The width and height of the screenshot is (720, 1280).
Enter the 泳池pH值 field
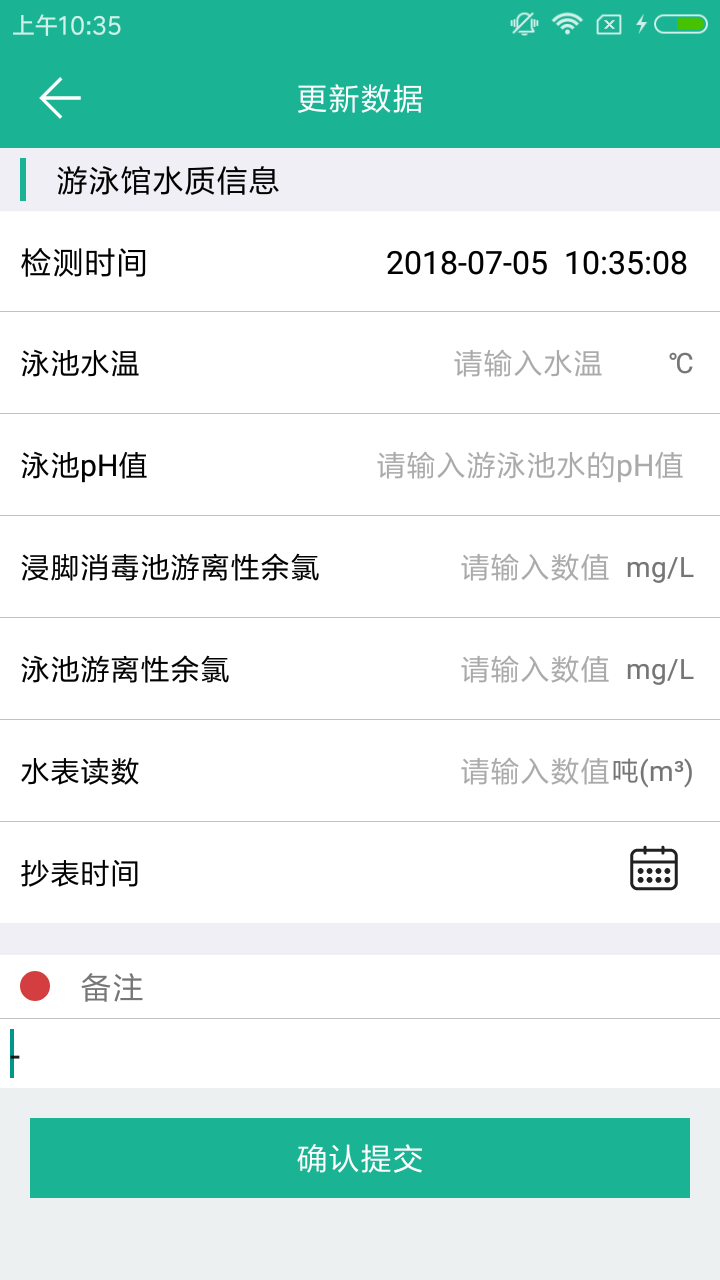pyautogui.click(x=529, y=466)
